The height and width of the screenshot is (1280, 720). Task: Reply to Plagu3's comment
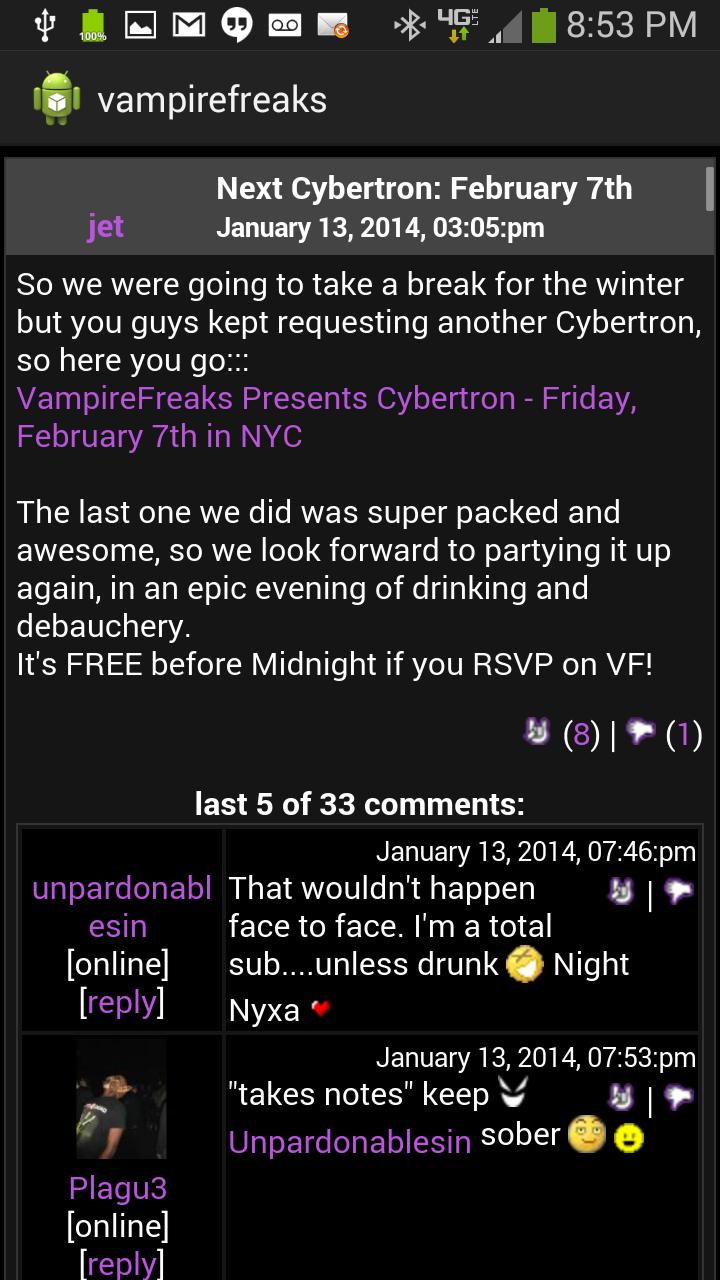pyautogui.click(x=122, y=1264)
